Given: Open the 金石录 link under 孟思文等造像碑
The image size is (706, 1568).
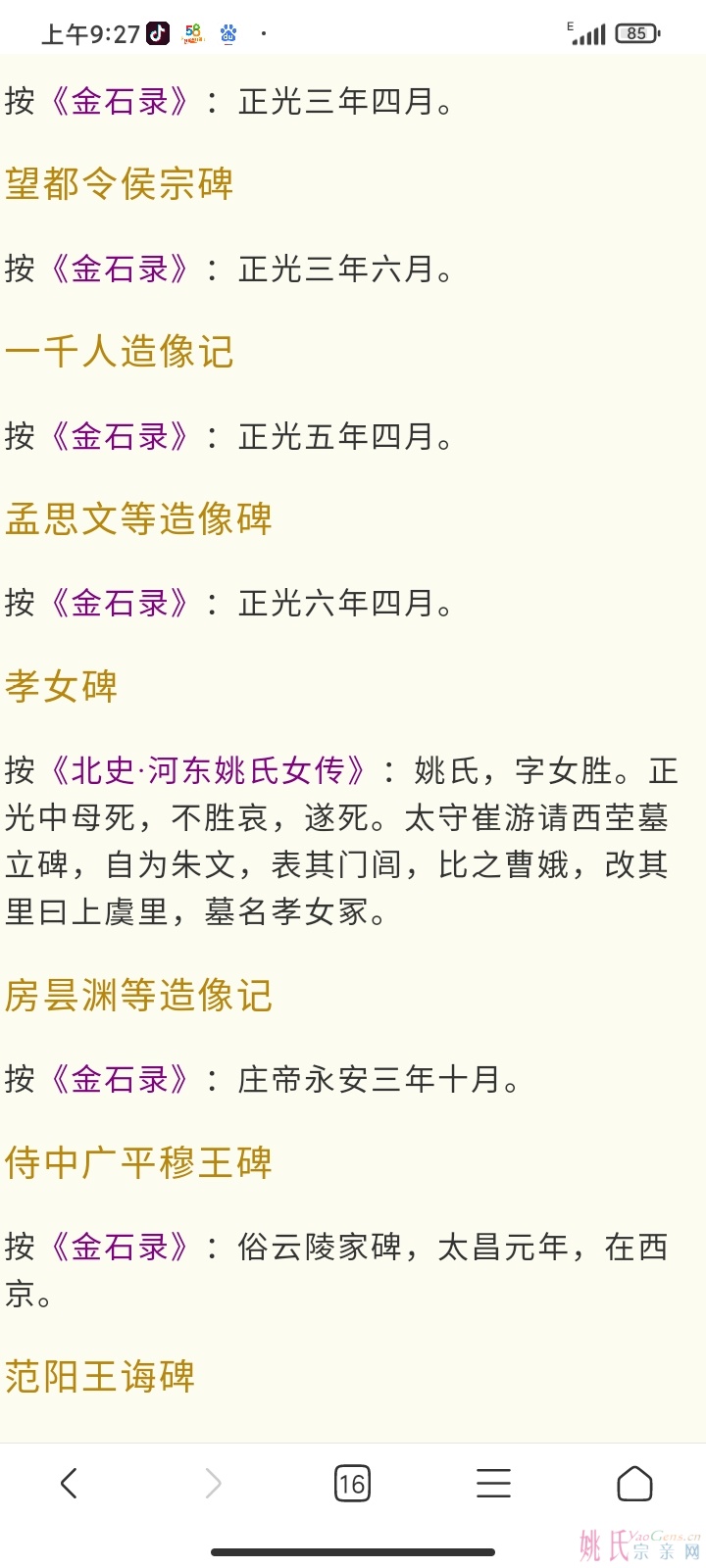Looking at the screenshot, I should [119, 604].
